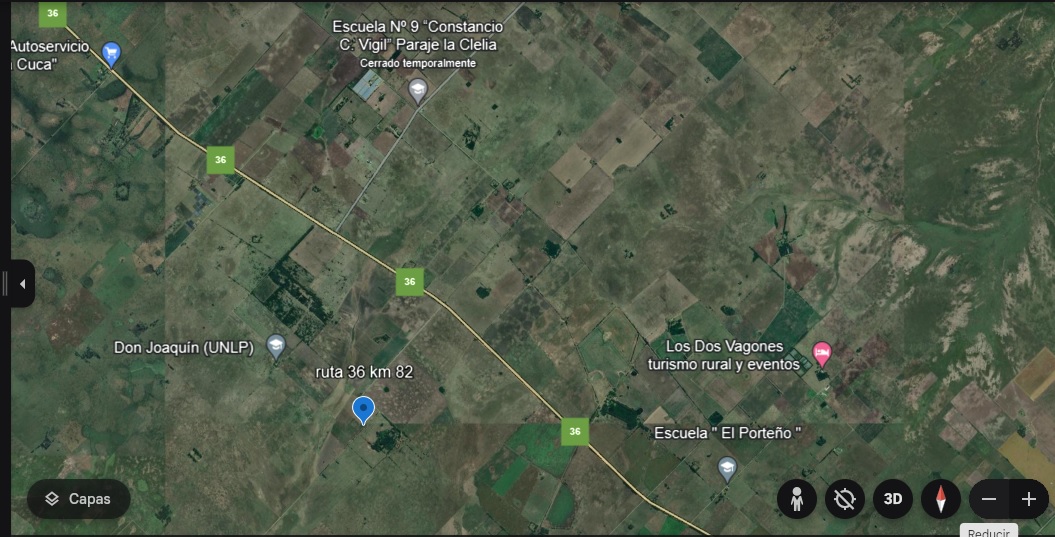This screenshot has width=1055, height=537.
Task: Switch to 3D view
Action: pyautogui.click(x=892, y=499)
